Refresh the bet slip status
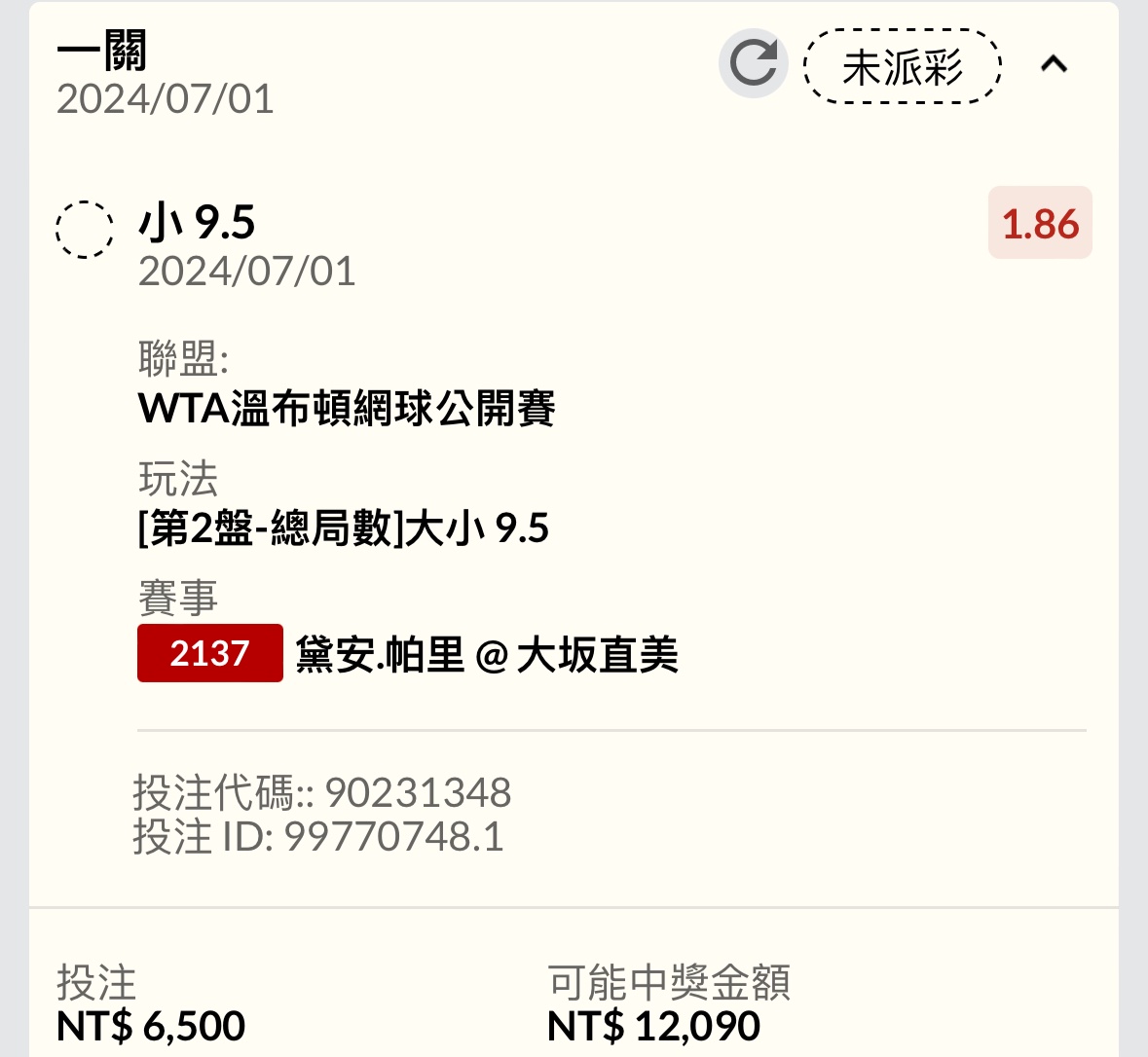 click(753, 64)
